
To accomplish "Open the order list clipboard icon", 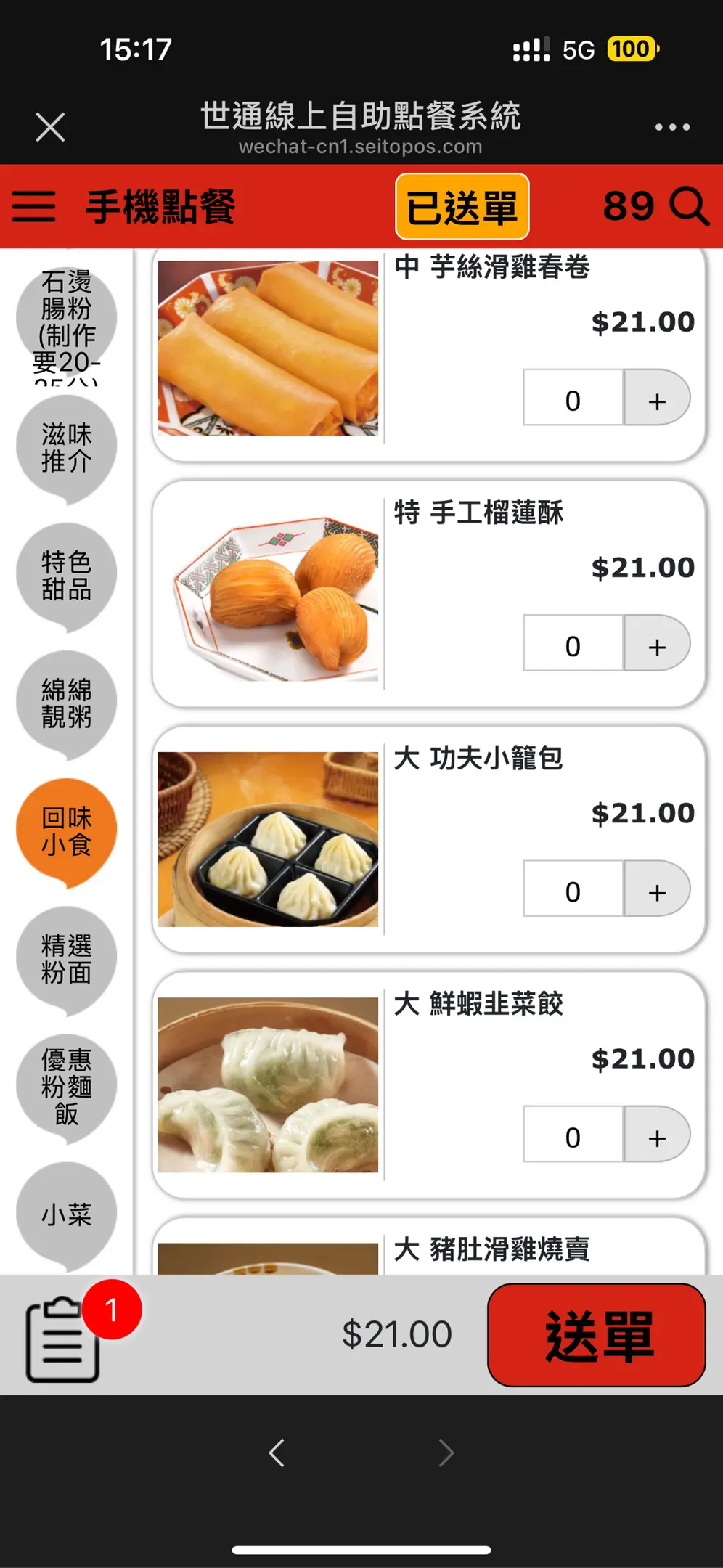I will coord(62,1339).
